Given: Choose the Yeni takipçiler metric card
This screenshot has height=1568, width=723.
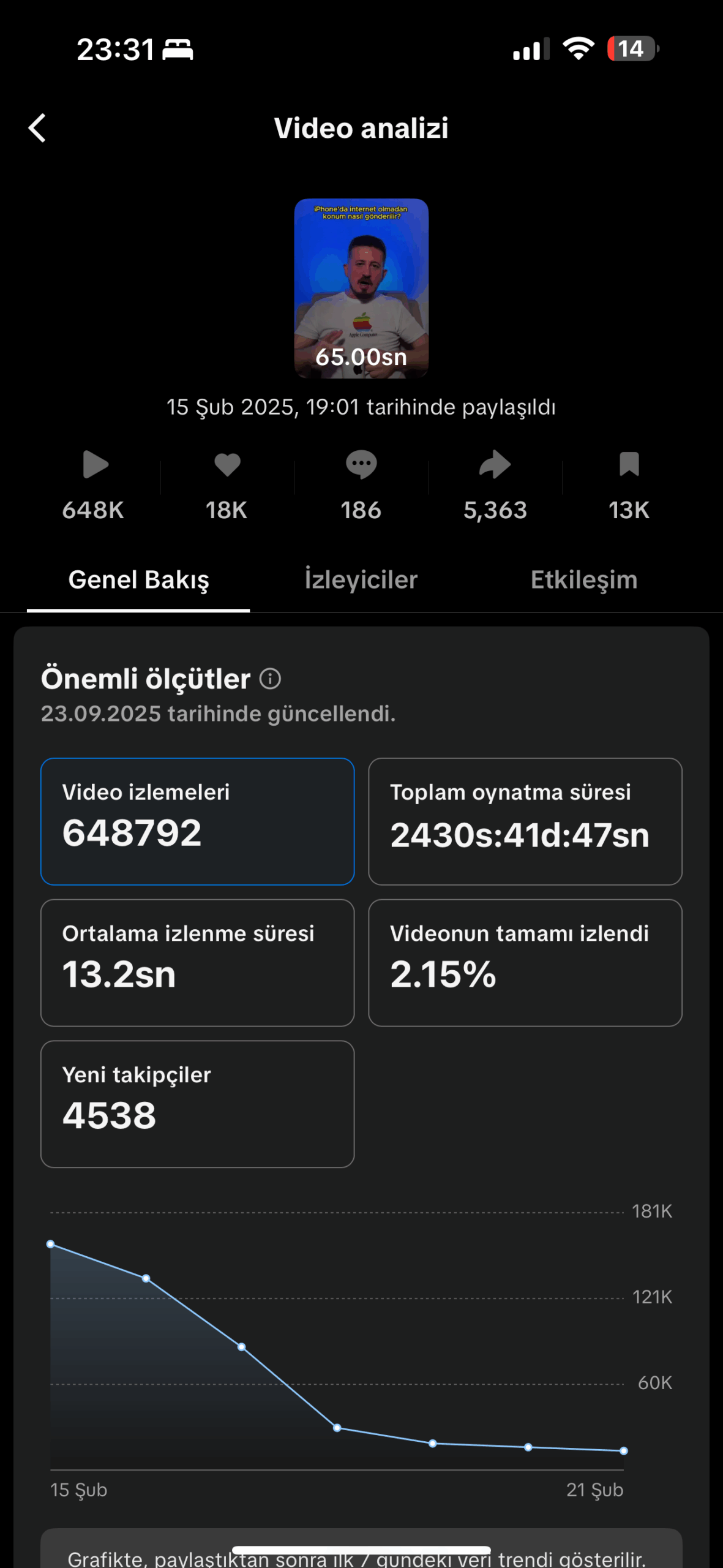Looking at the screenshot, I should coord(197,1104).
